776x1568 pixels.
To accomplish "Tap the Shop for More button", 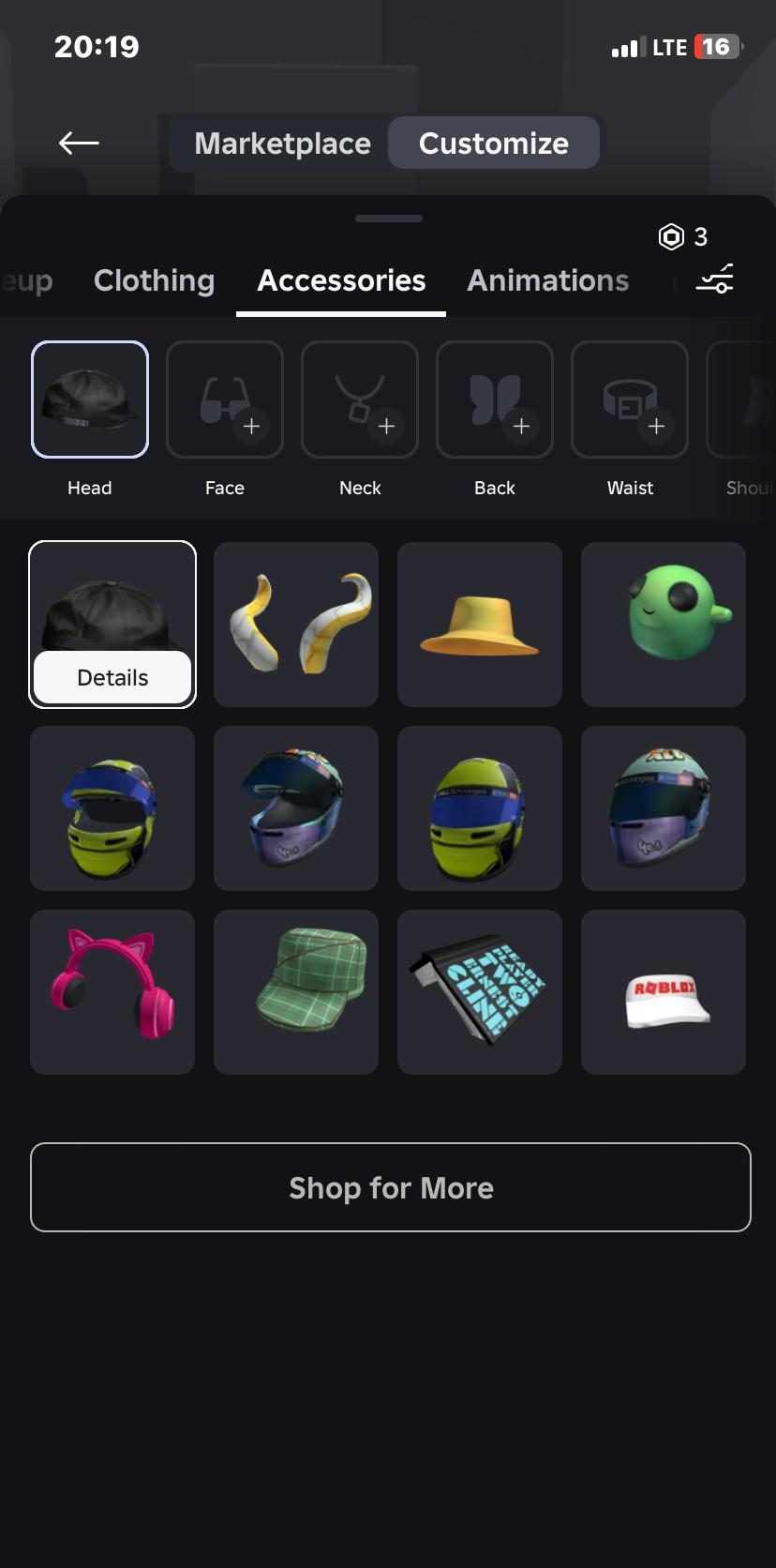I will 390,1187.
